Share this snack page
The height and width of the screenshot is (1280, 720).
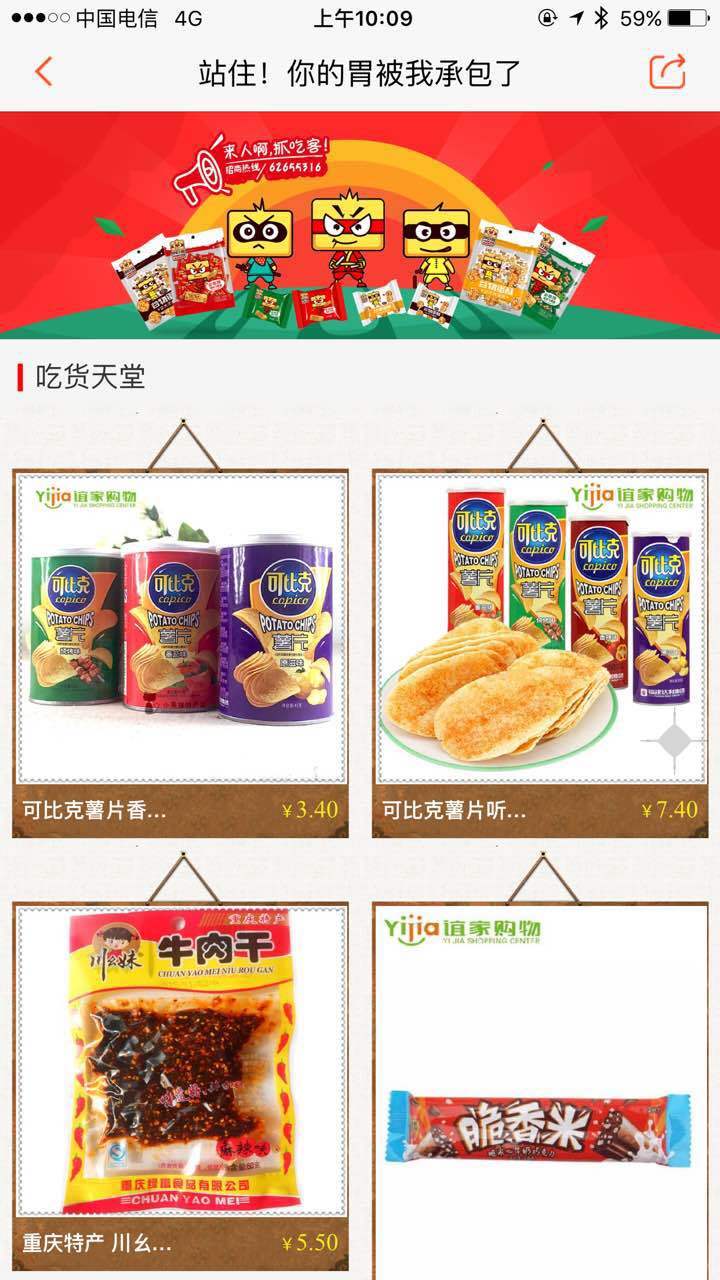667,72
